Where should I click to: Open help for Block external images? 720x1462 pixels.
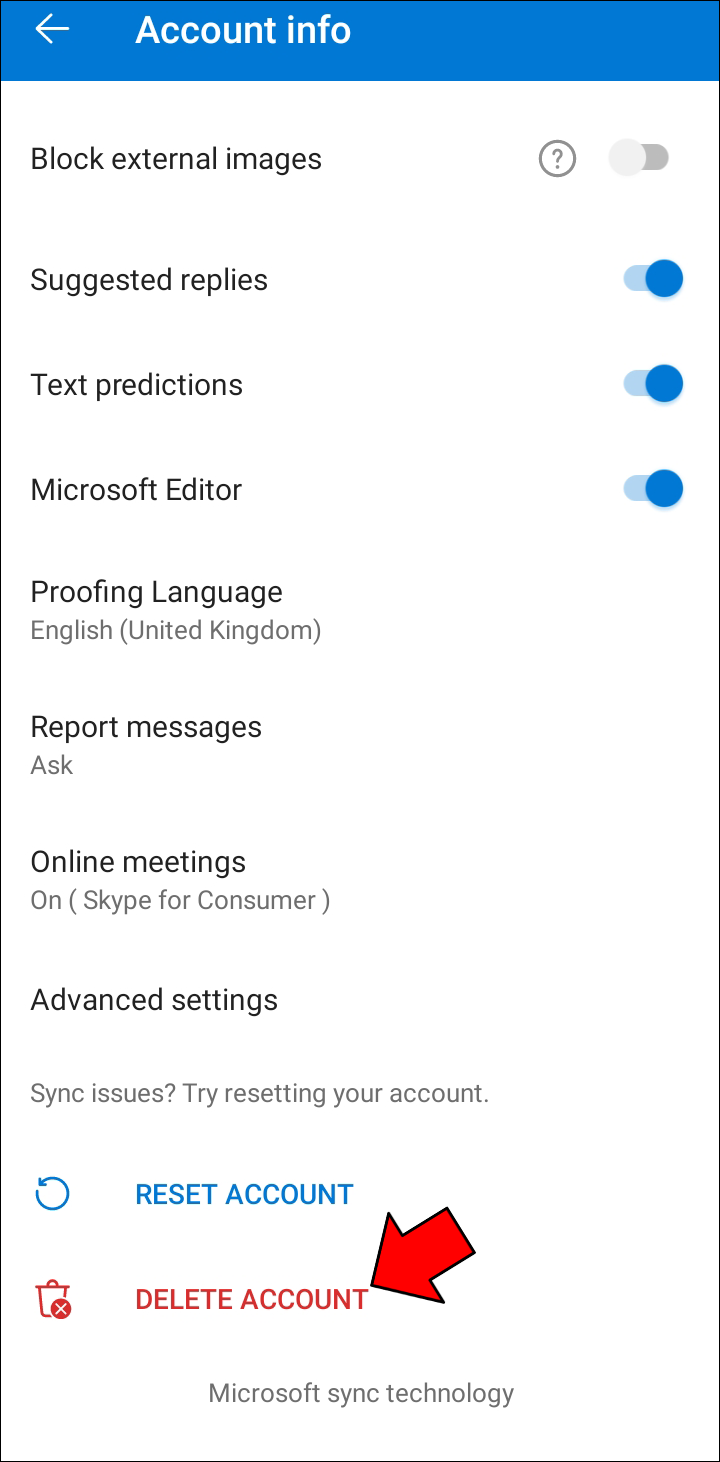tap(557, 159)
